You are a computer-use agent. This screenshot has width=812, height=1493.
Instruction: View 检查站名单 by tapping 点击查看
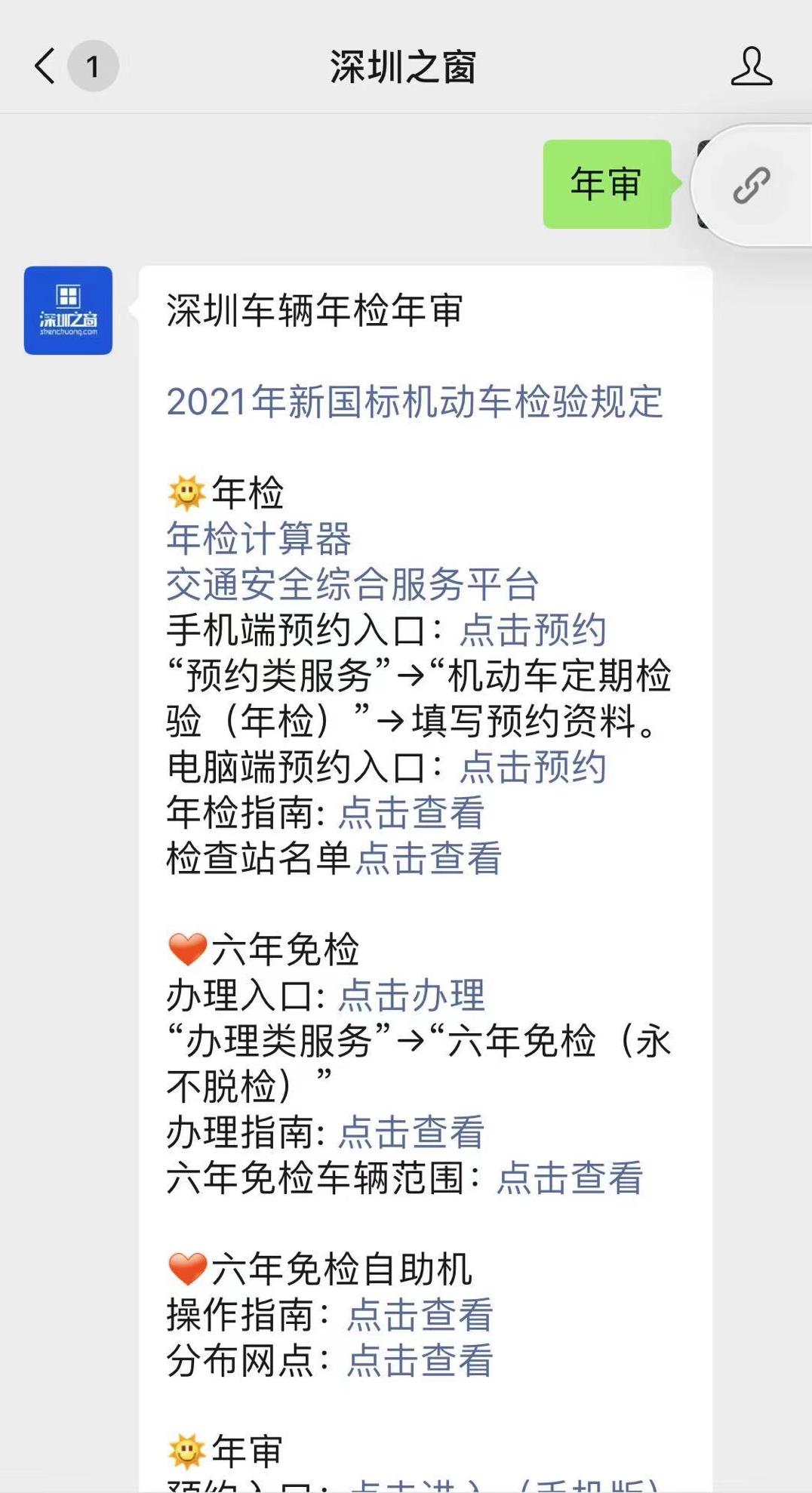(x=430, y=857)
